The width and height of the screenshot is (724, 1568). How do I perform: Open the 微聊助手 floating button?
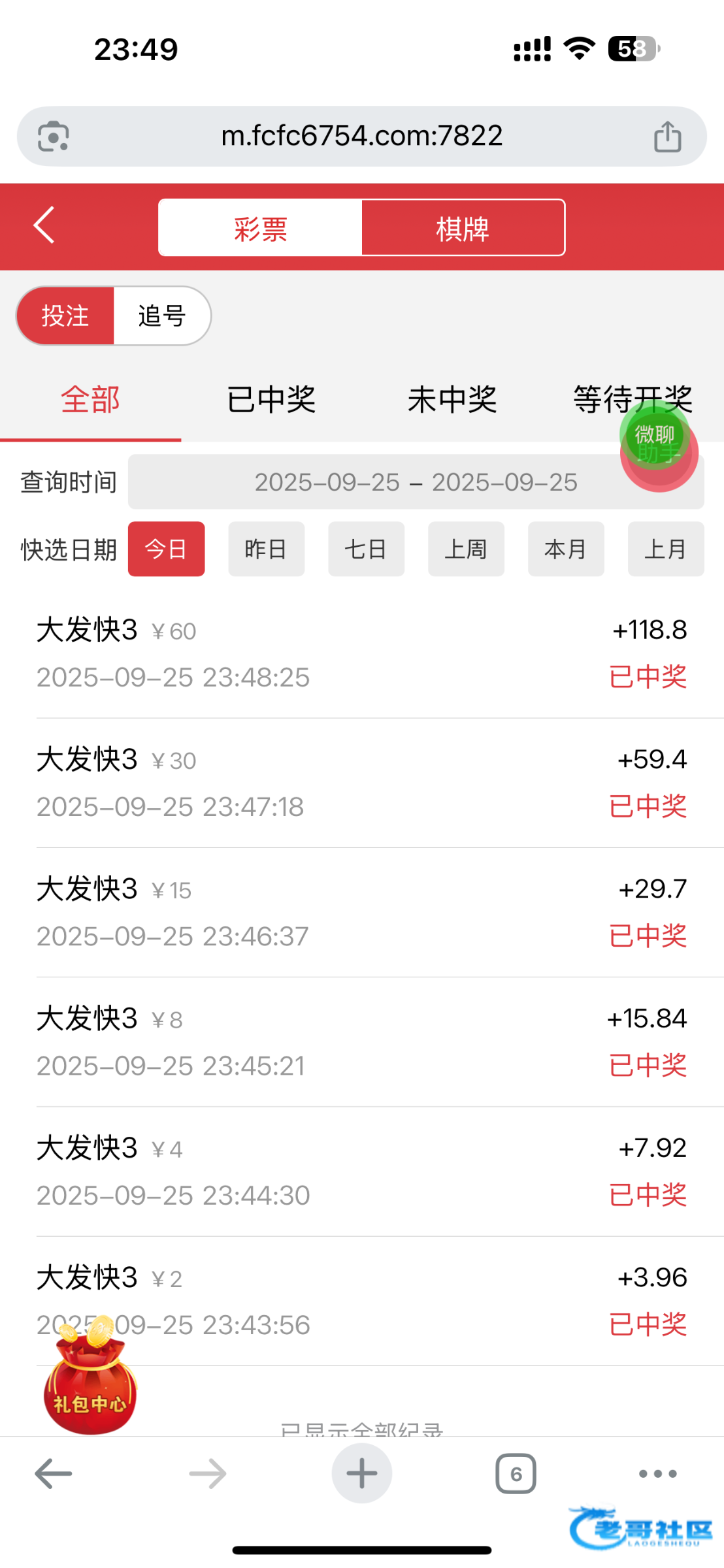657,446
